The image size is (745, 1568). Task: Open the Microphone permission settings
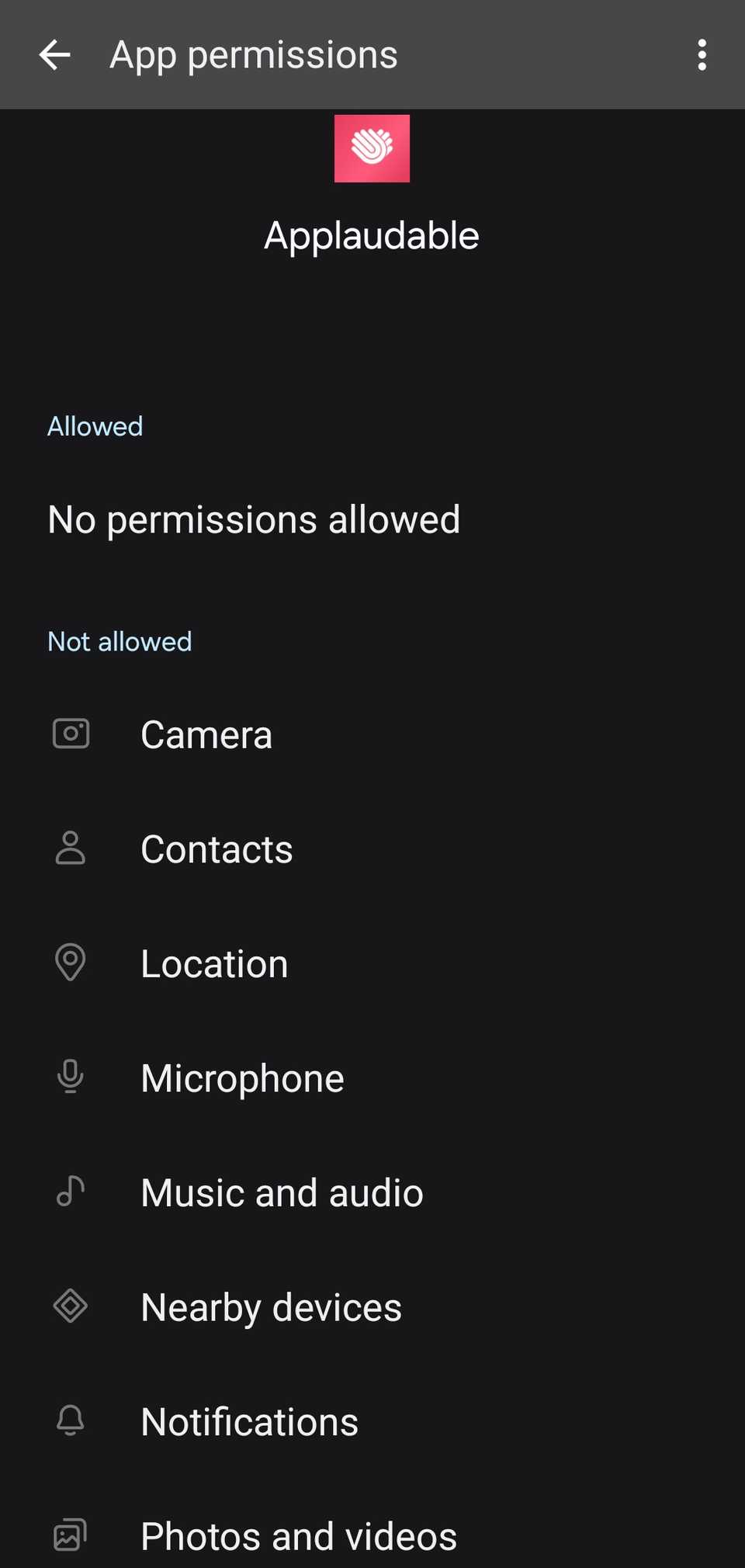(x=242, y=1077)
